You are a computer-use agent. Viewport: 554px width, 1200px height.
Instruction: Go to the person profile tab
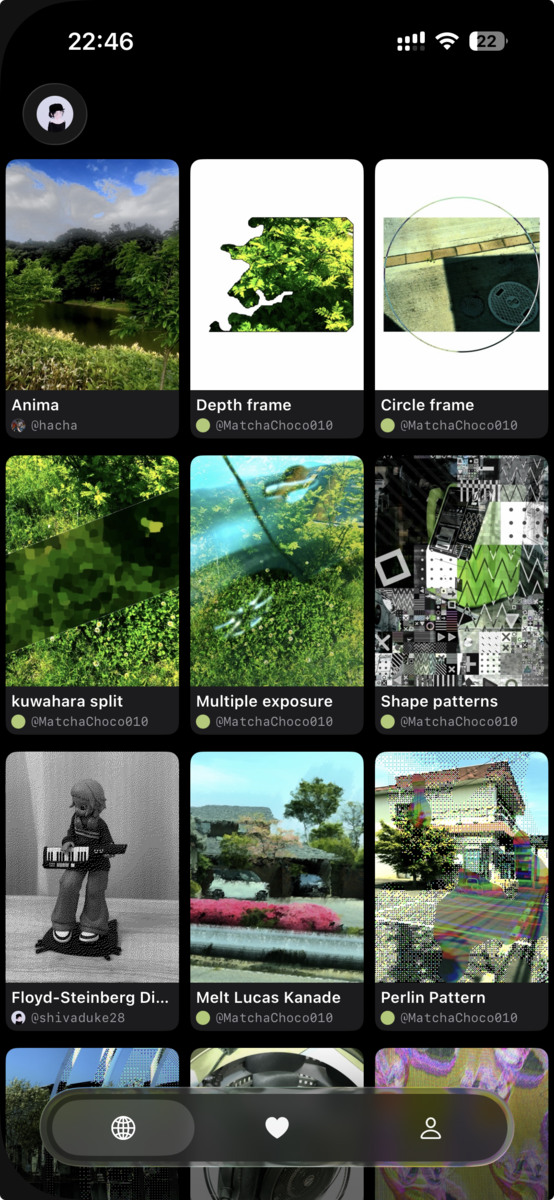(431, 1128)
